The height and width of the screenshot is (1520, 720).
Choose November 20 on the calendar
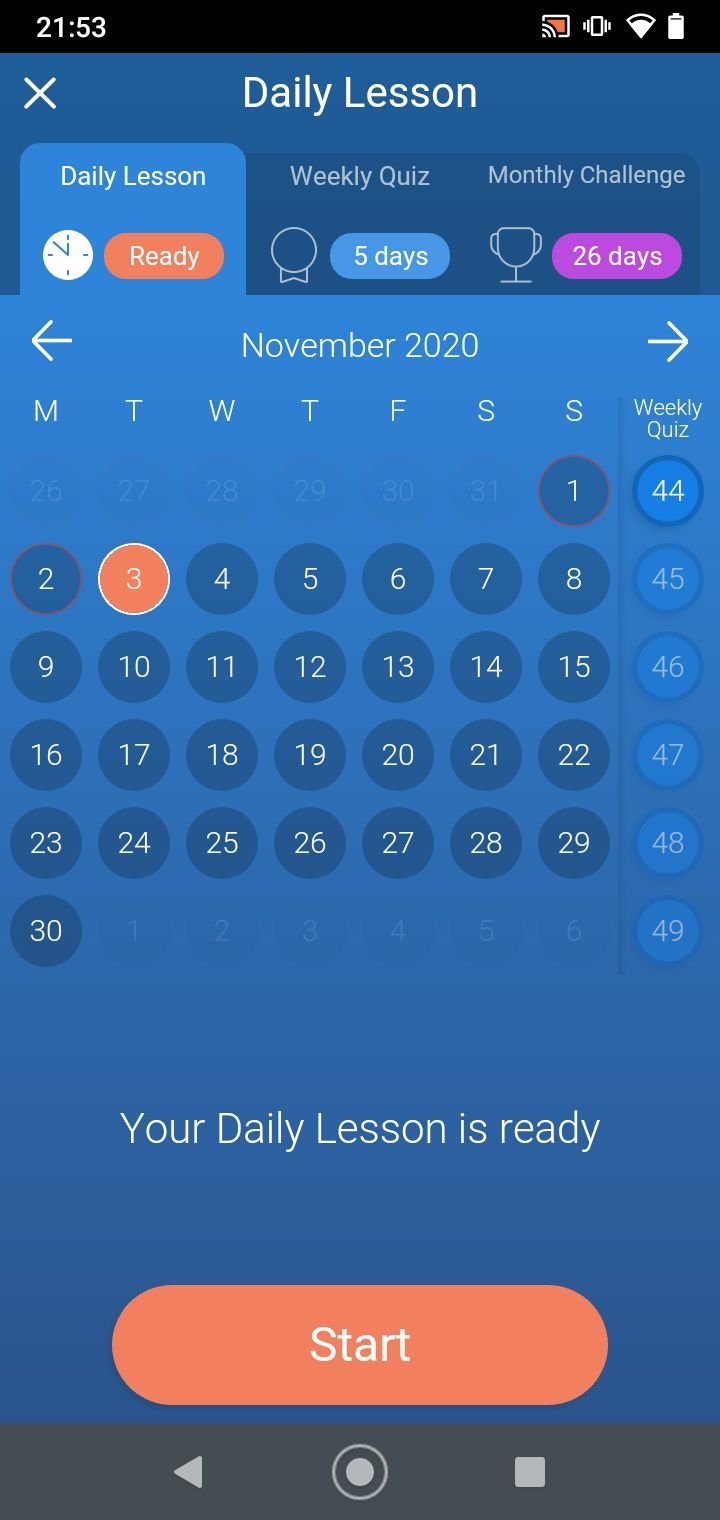pyautogui.click(x=397, y=755)
